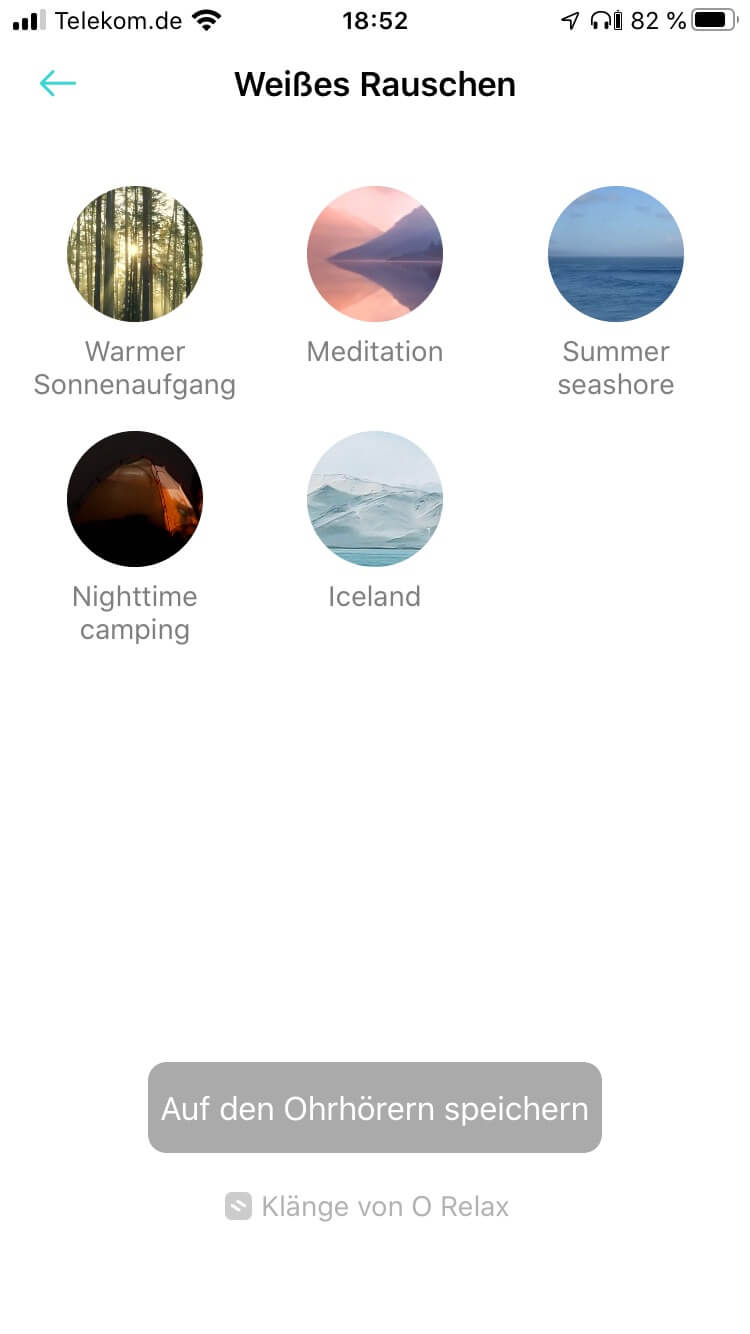Go back using the teal arrow

[58, 83]
